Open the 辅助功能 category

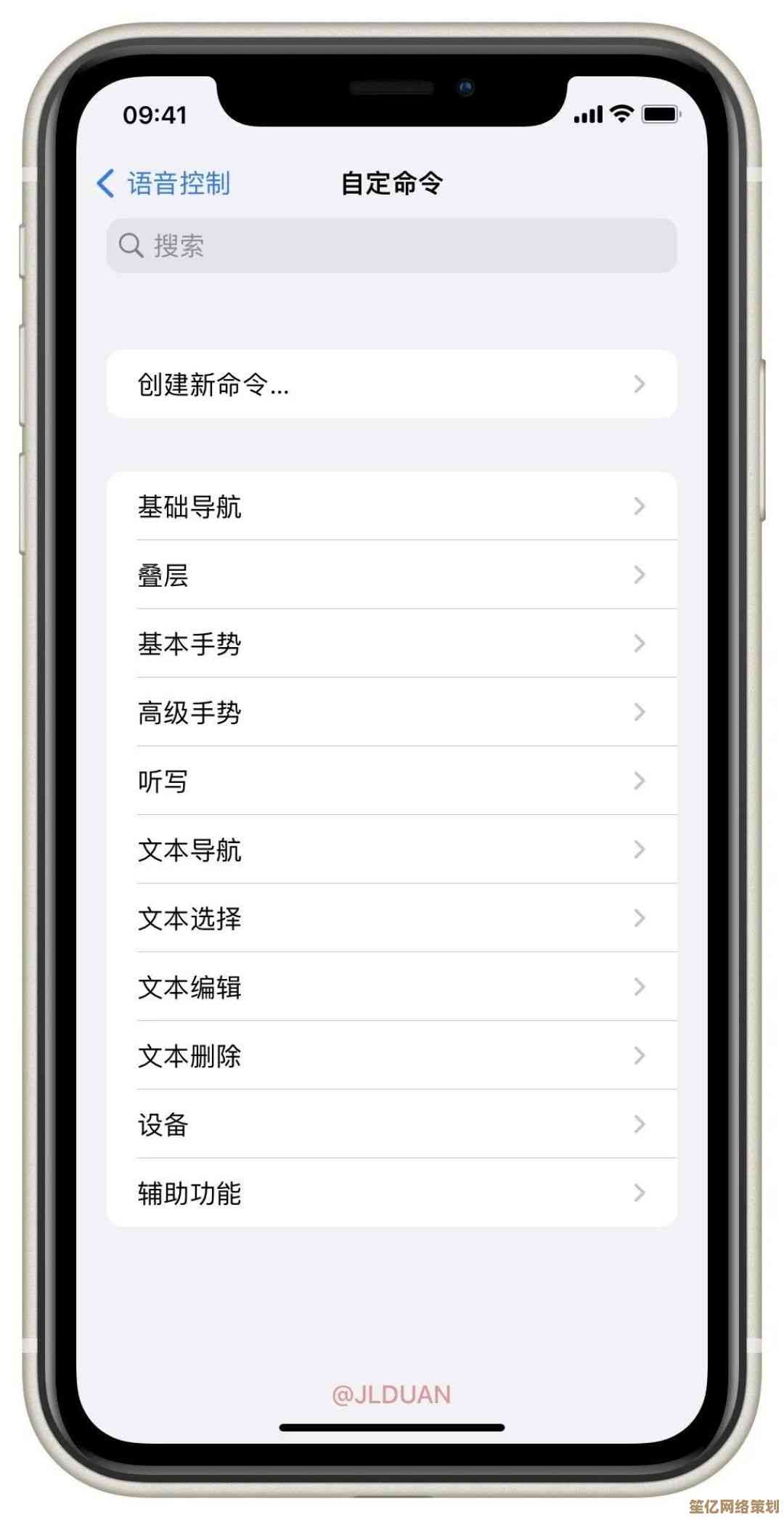coord(392,1193)
